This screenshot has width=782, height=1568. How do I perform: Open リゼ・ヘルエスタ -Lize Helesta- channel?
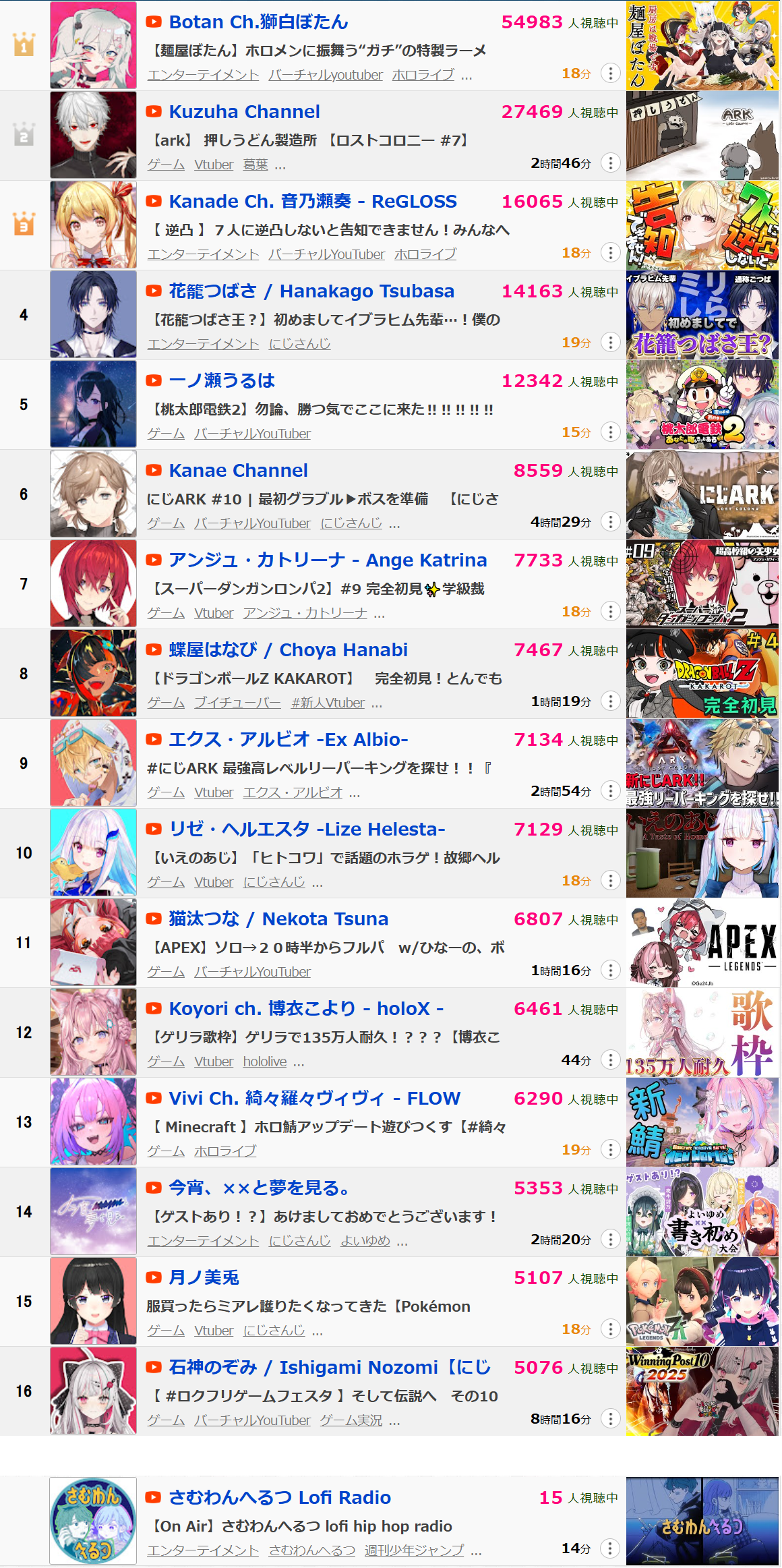pos(307,830)
